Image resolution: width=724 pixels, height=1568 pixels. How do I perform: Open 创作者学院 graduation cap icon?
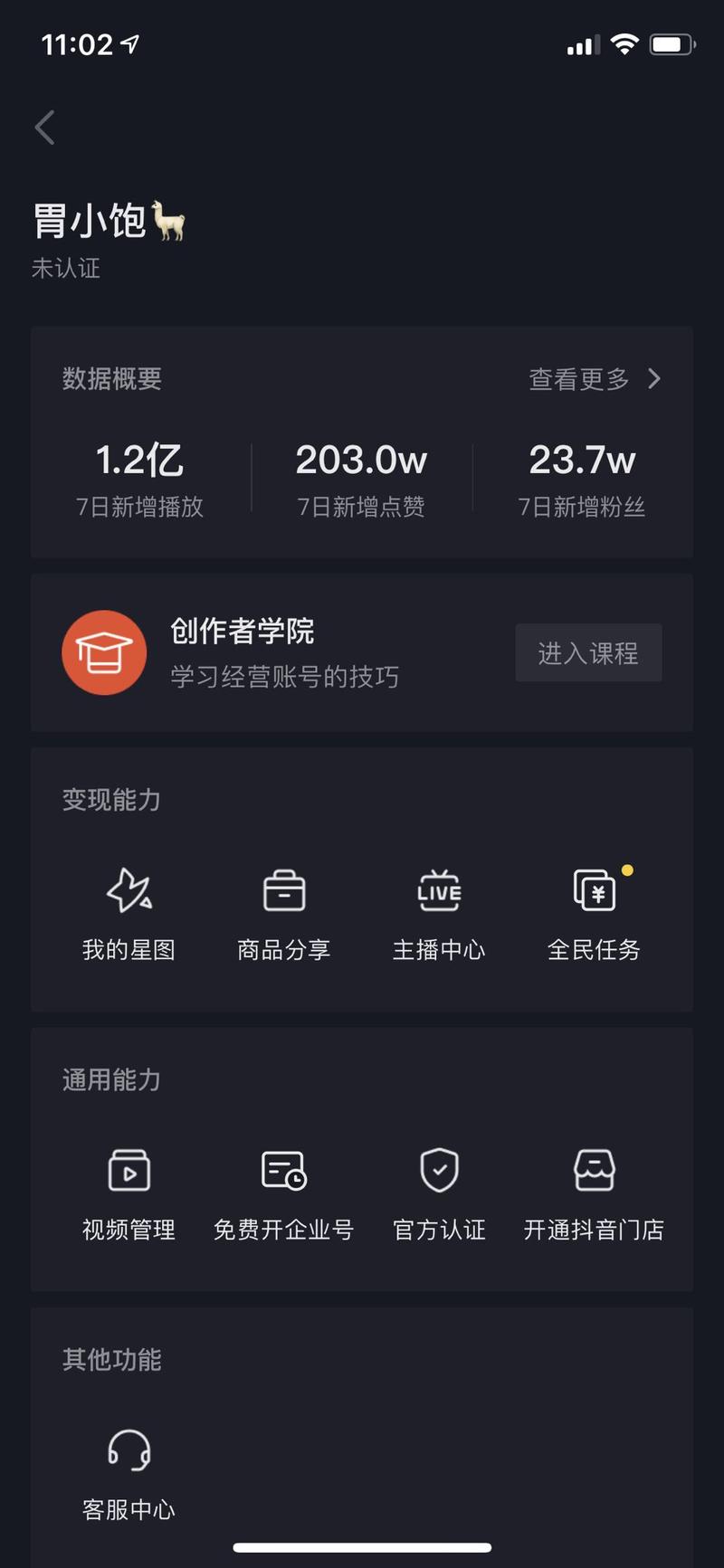pyautogui.click(x=104, y=652)
